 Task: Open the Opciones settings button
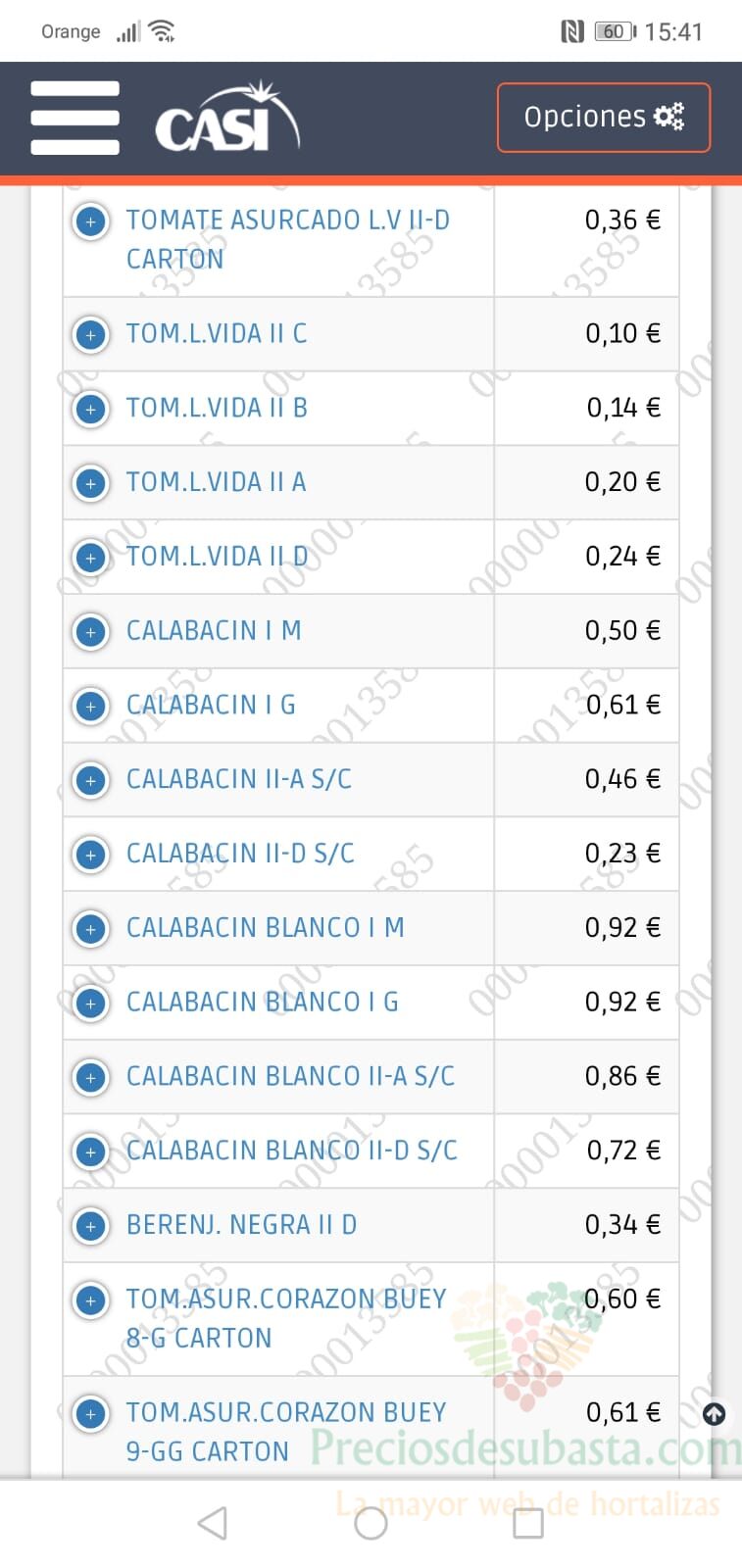coord(604,118)
